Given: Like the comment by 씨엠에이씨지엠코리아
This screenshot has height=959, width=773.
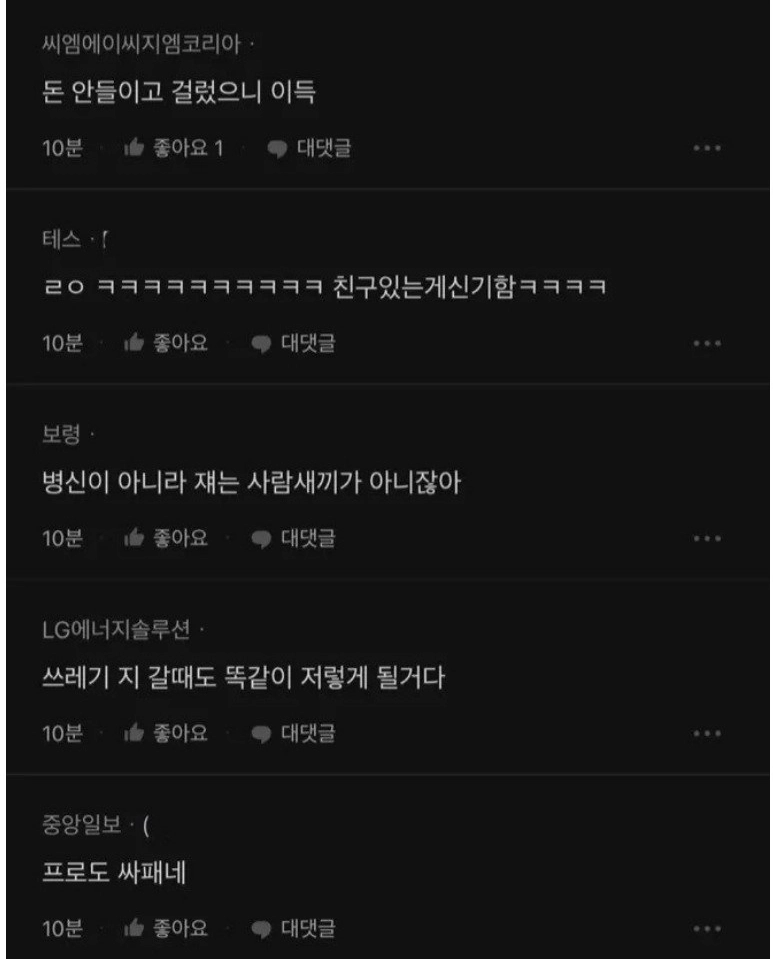Looking at the screenshot, I should (172, 148).
